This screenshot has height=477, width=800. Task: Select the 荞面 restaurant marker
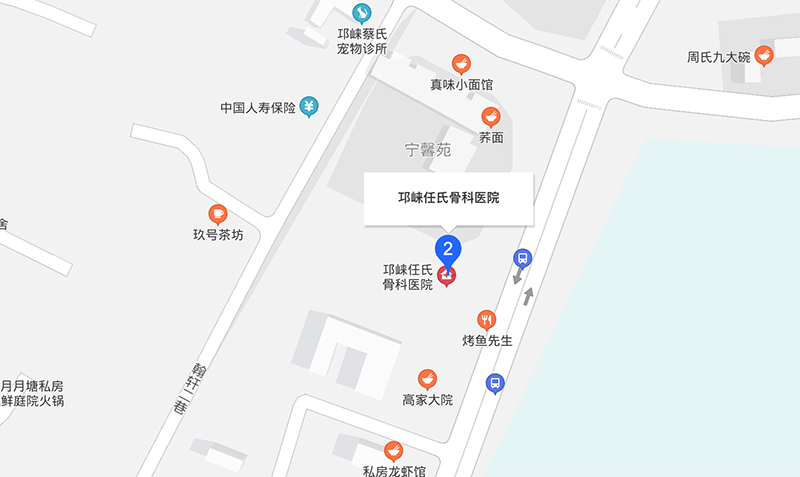(490, 117)
